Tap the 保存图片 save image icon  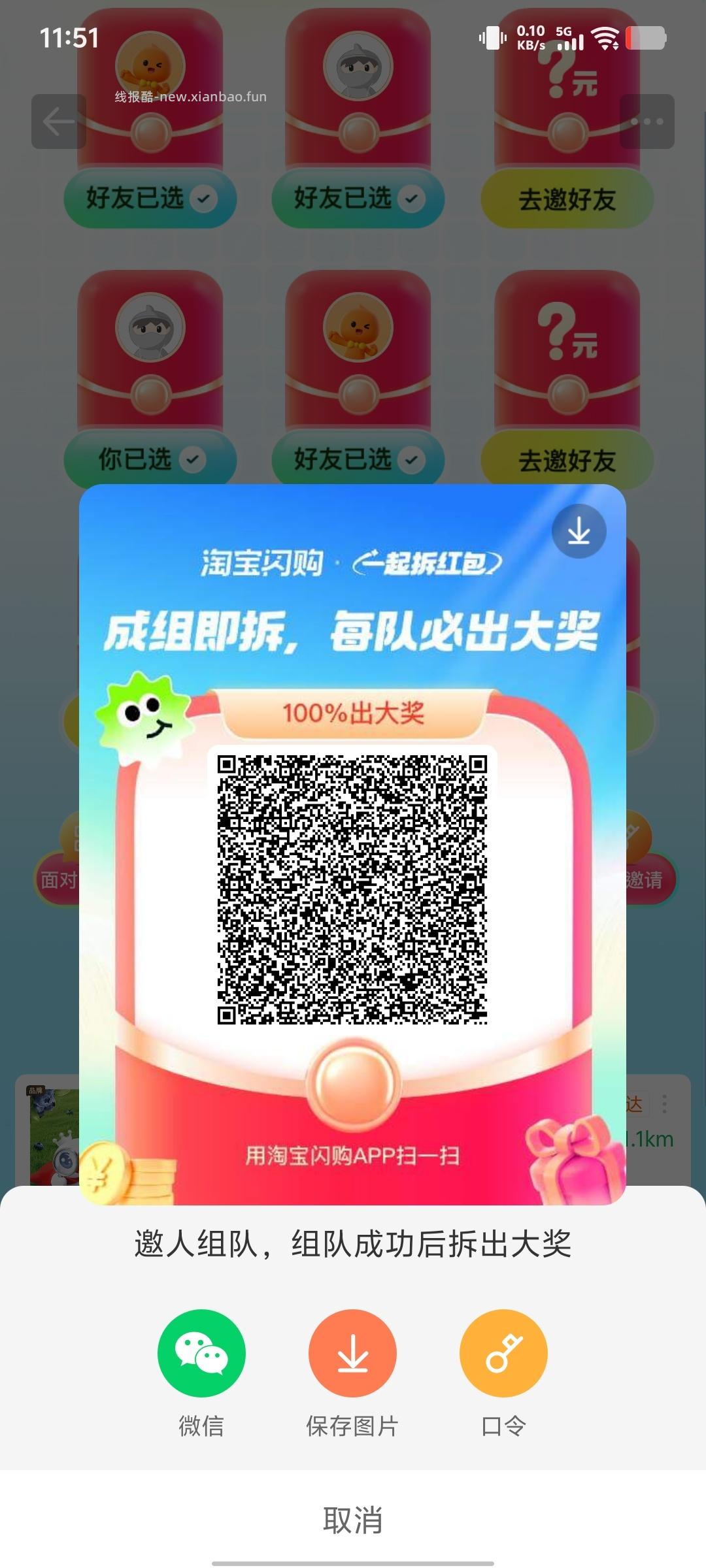point(353,1354)
